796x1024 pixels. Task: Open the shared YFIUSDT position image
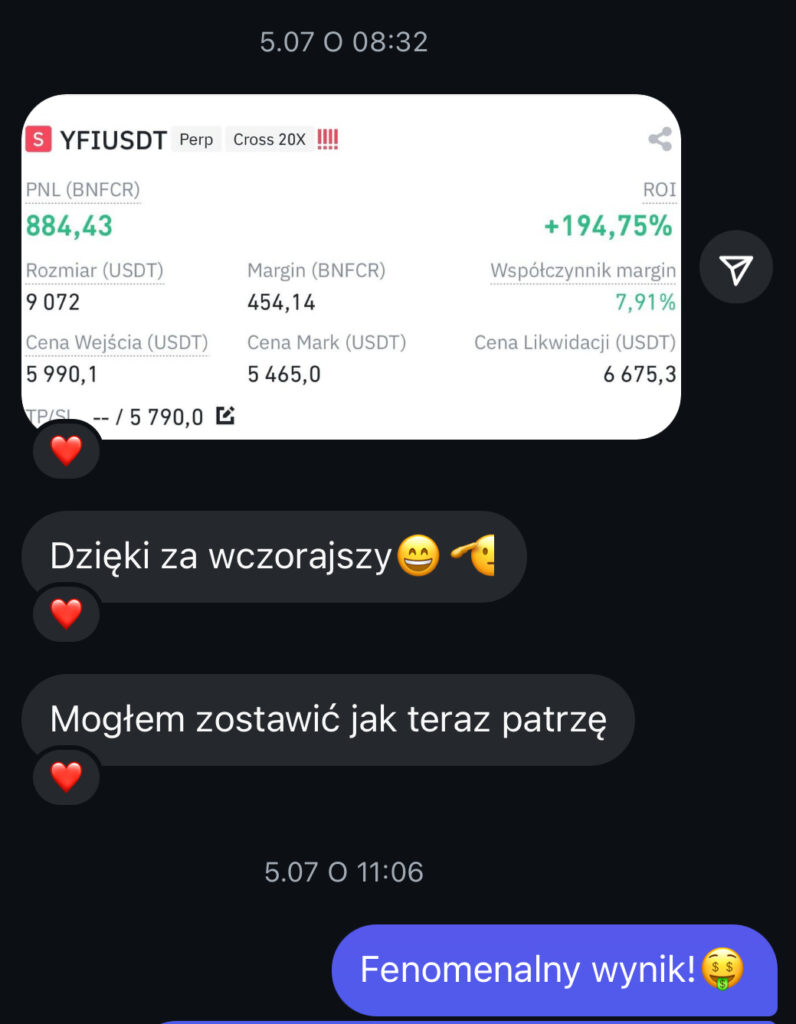(350, 267)
